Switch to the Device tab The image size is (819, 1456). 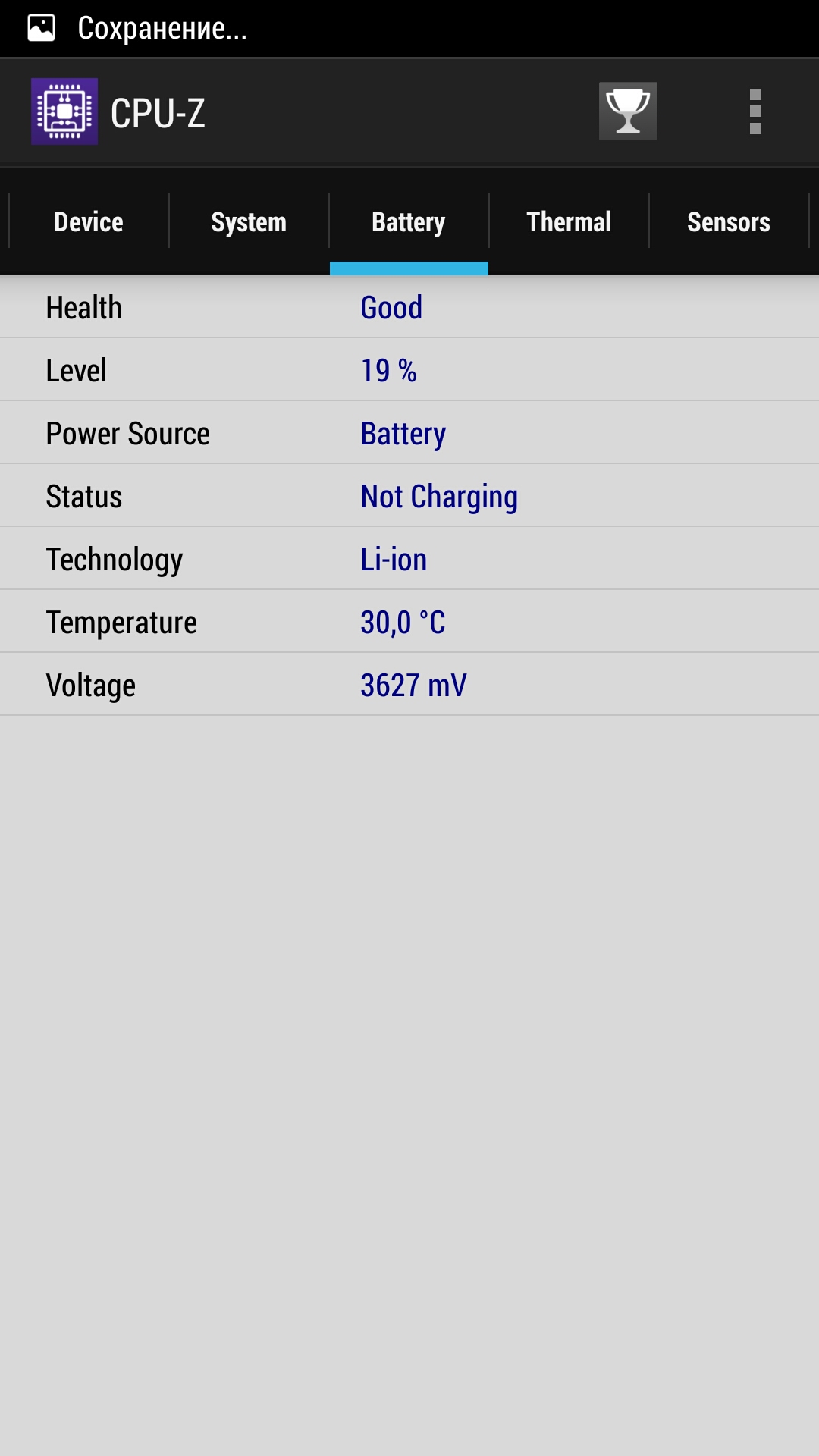click(x=89, y=222)
